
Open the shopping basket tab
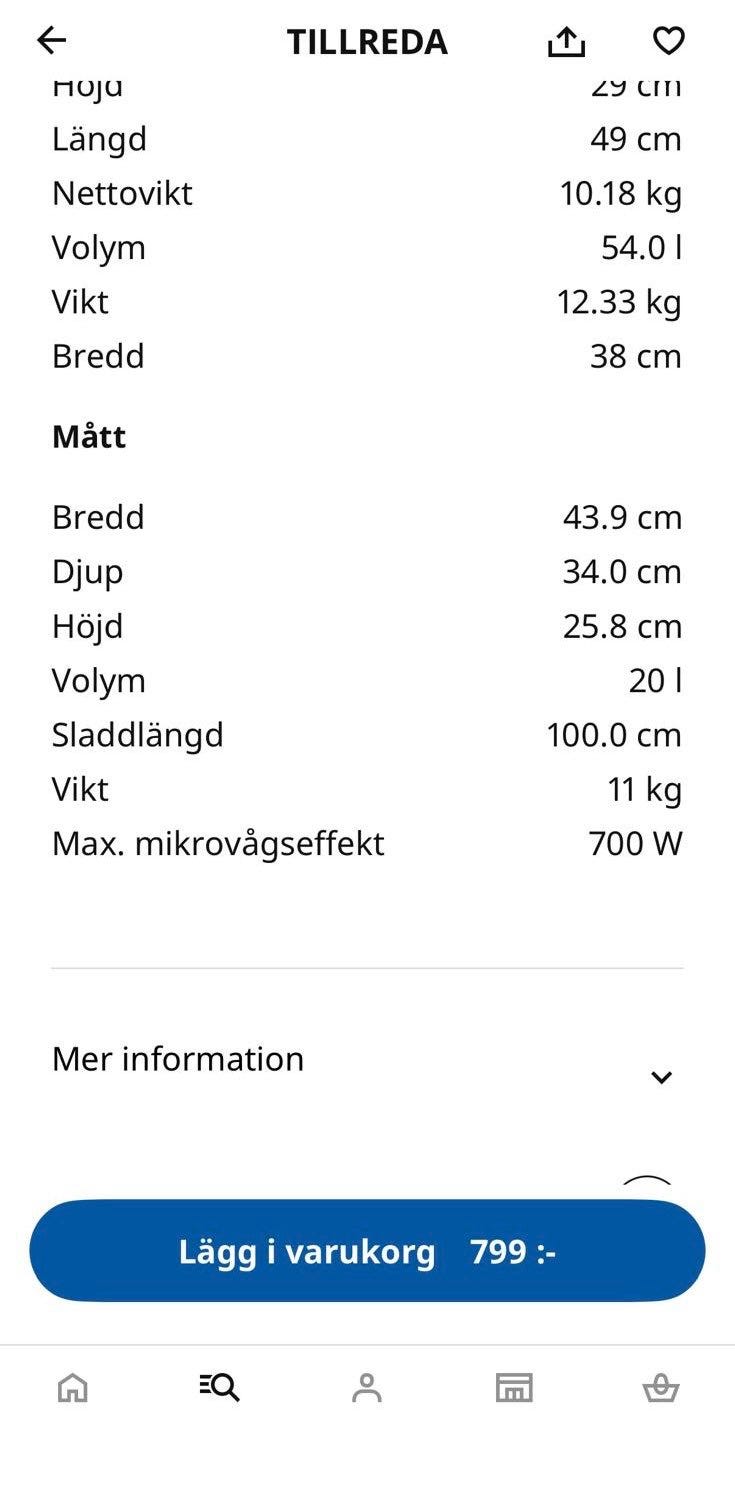coord(660,1388)
